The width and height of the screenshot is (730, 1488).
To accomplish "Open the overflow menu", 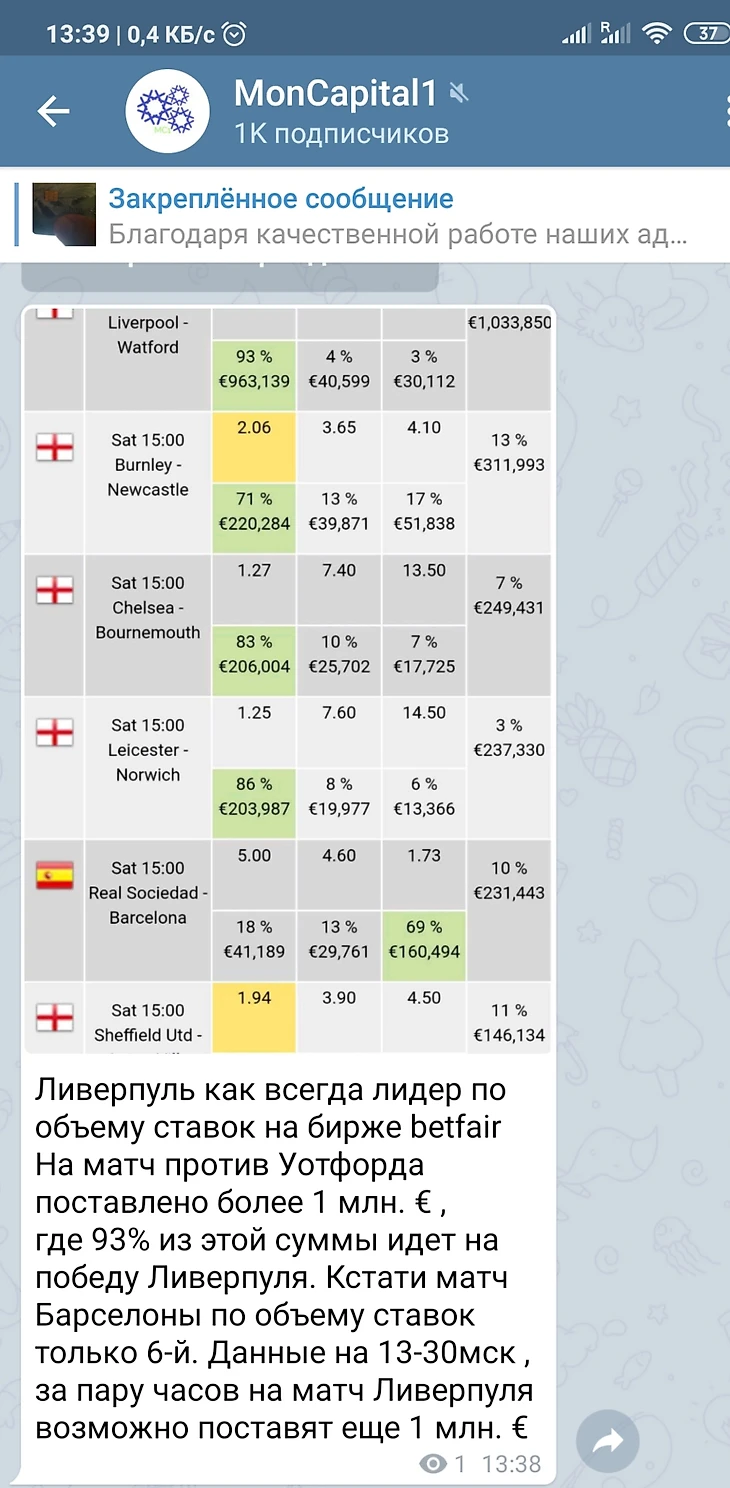I will 723,112.
